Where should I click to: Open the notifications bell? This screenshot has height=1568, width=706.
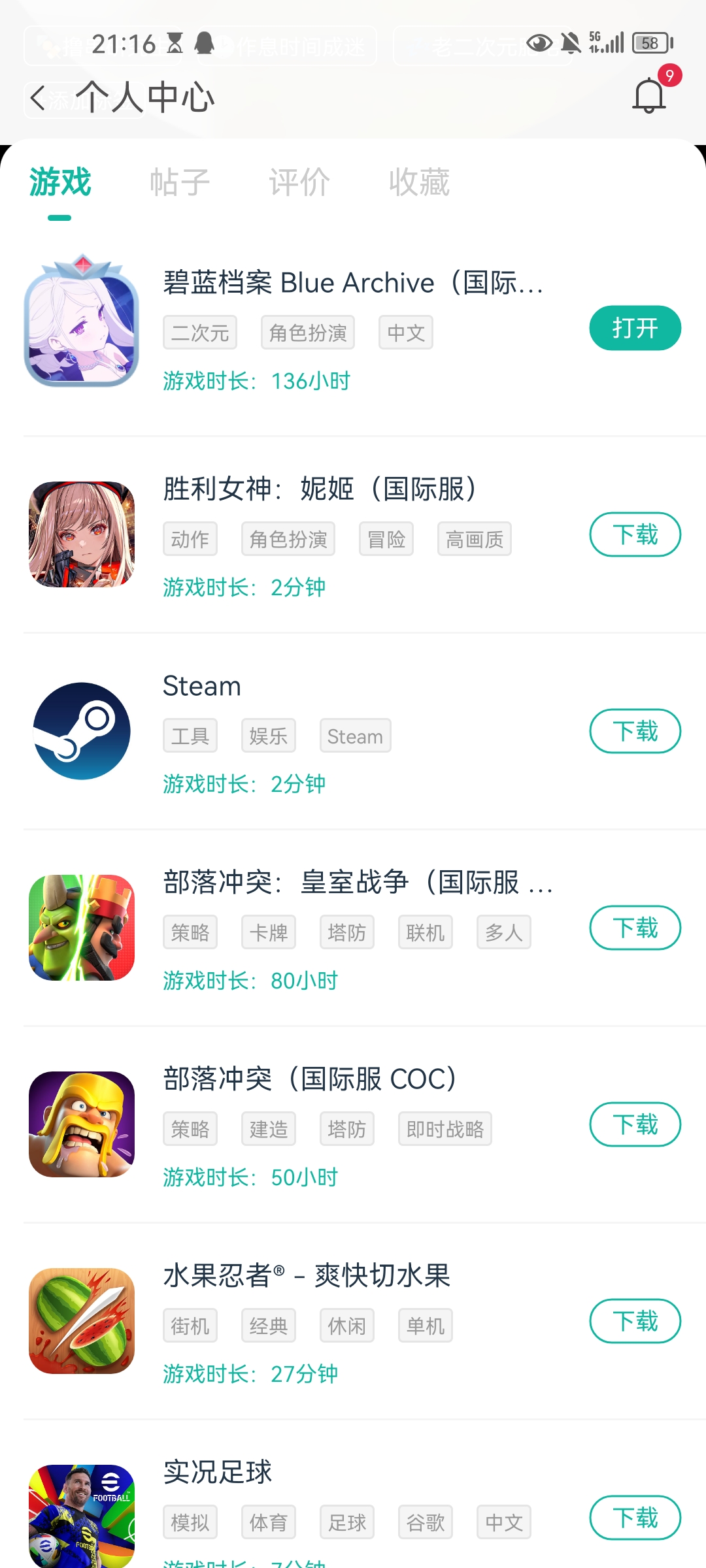649,95
